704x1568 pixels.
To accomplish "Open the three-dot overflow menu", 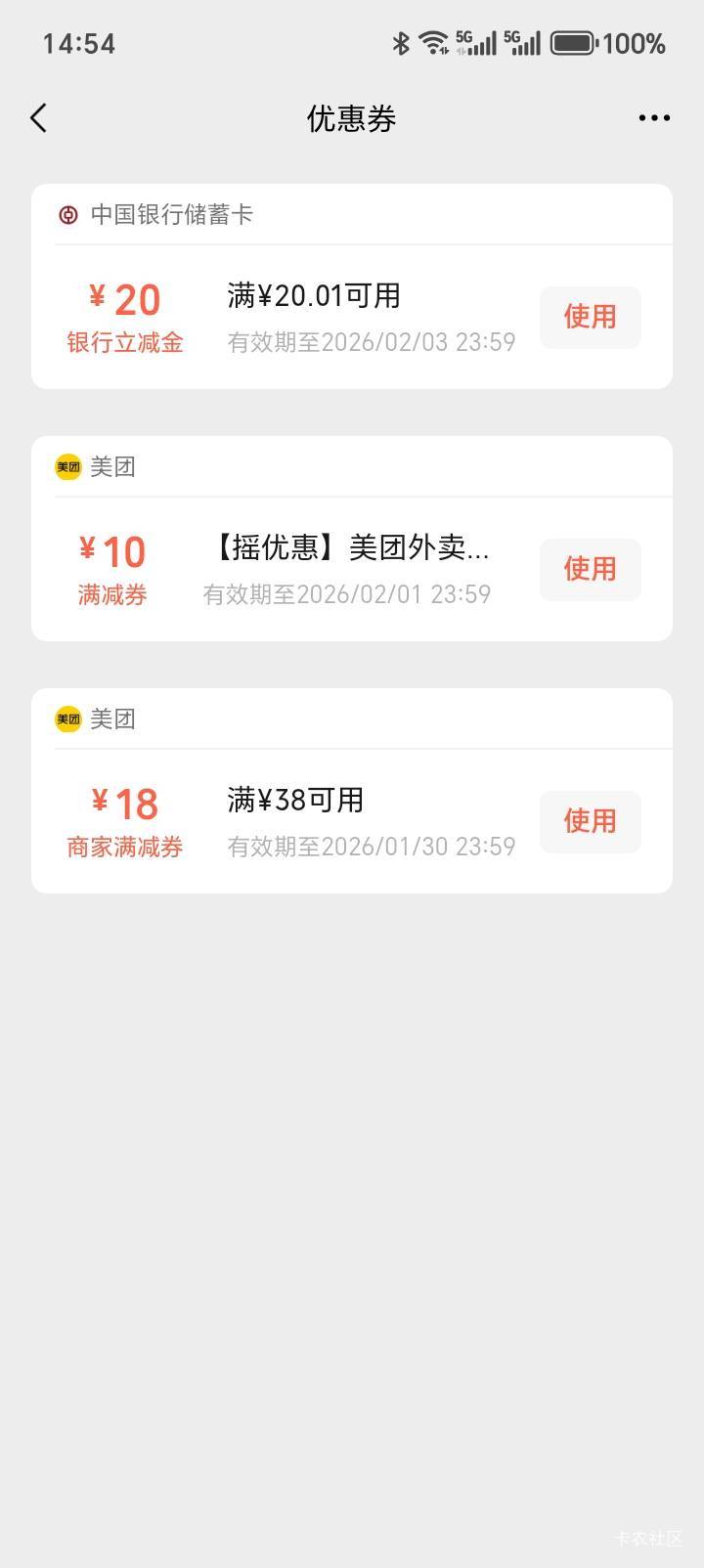I will click(654, 118).
